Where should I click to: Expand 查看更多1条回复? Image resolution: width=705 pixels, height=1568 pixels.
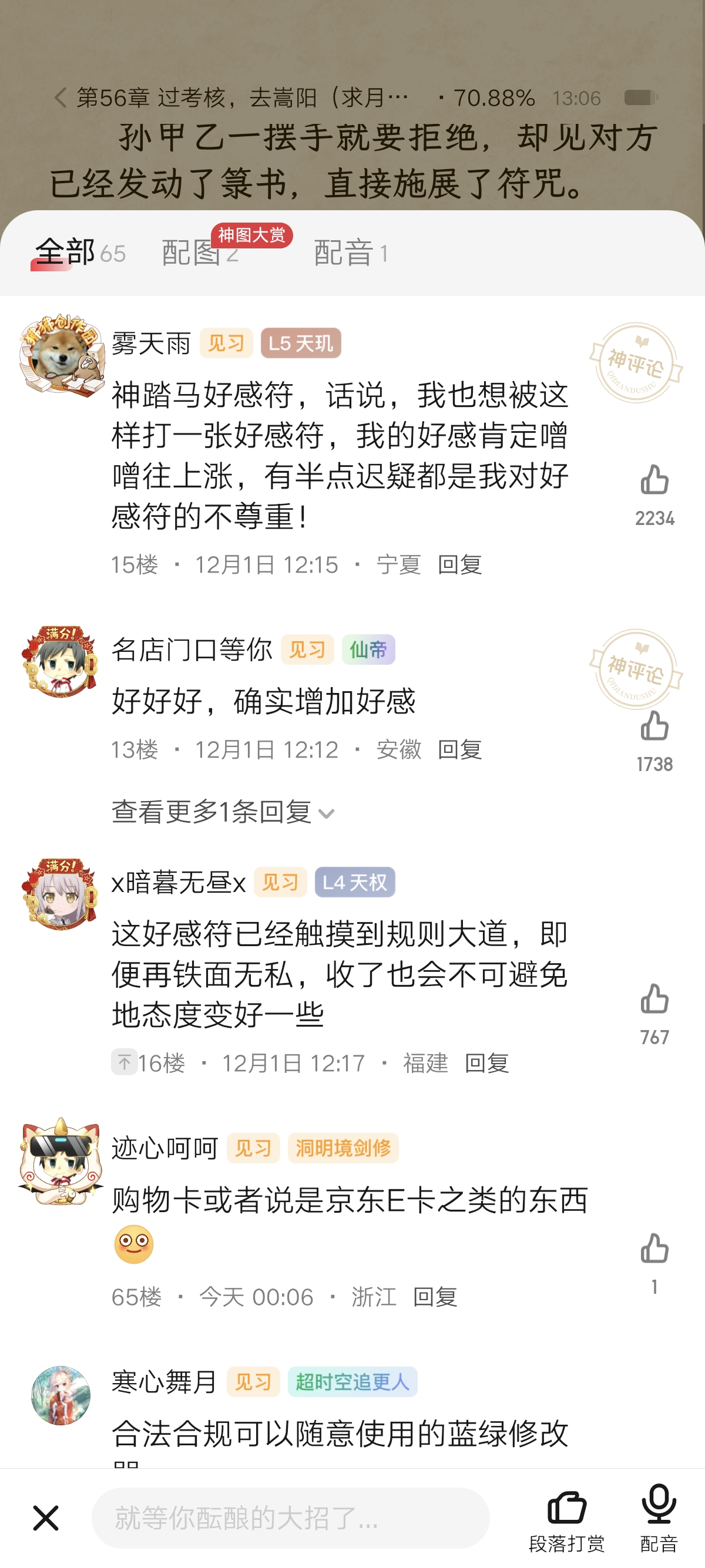tap(222, 812)
